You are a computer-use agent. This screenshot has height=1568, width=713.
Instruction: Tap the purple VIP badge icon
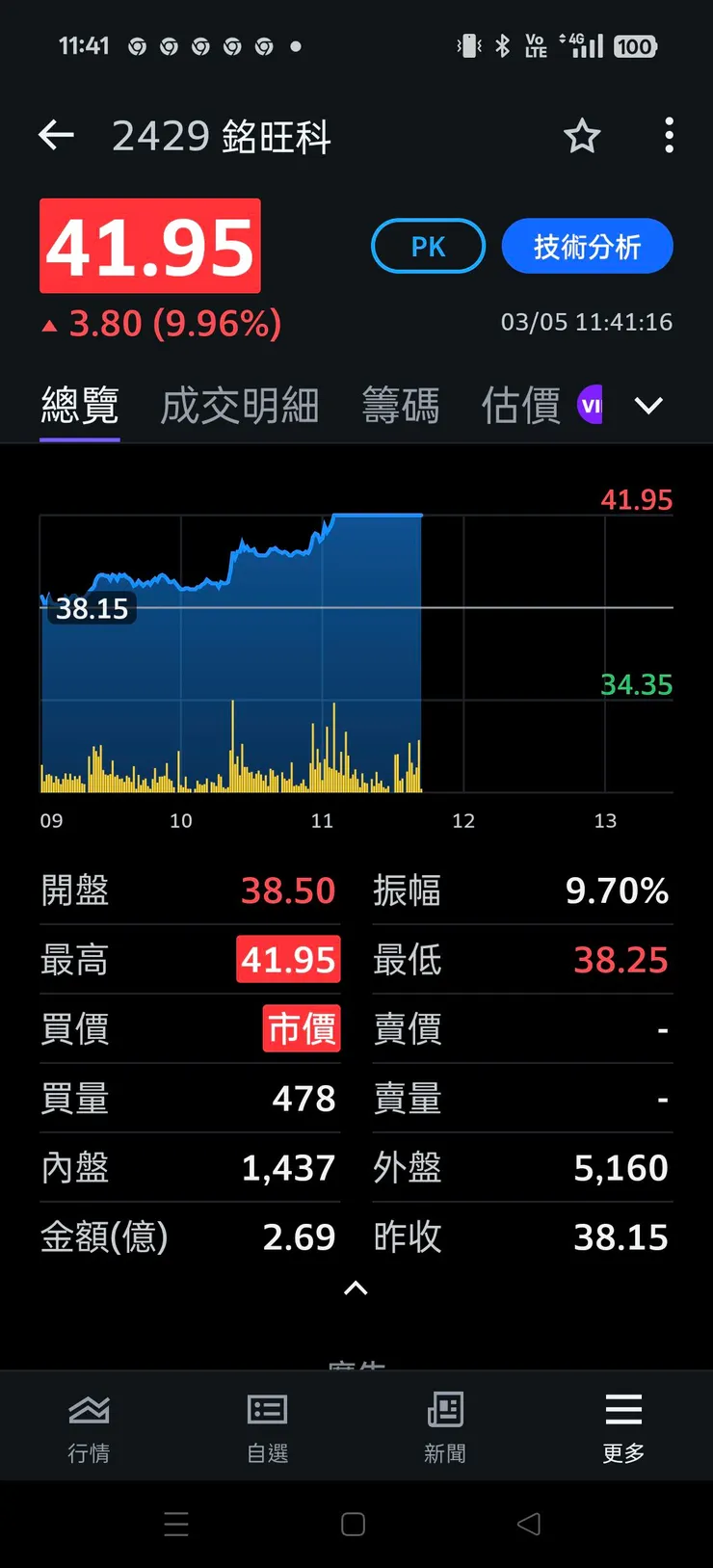pyautogui.click(x=591, y=405)
